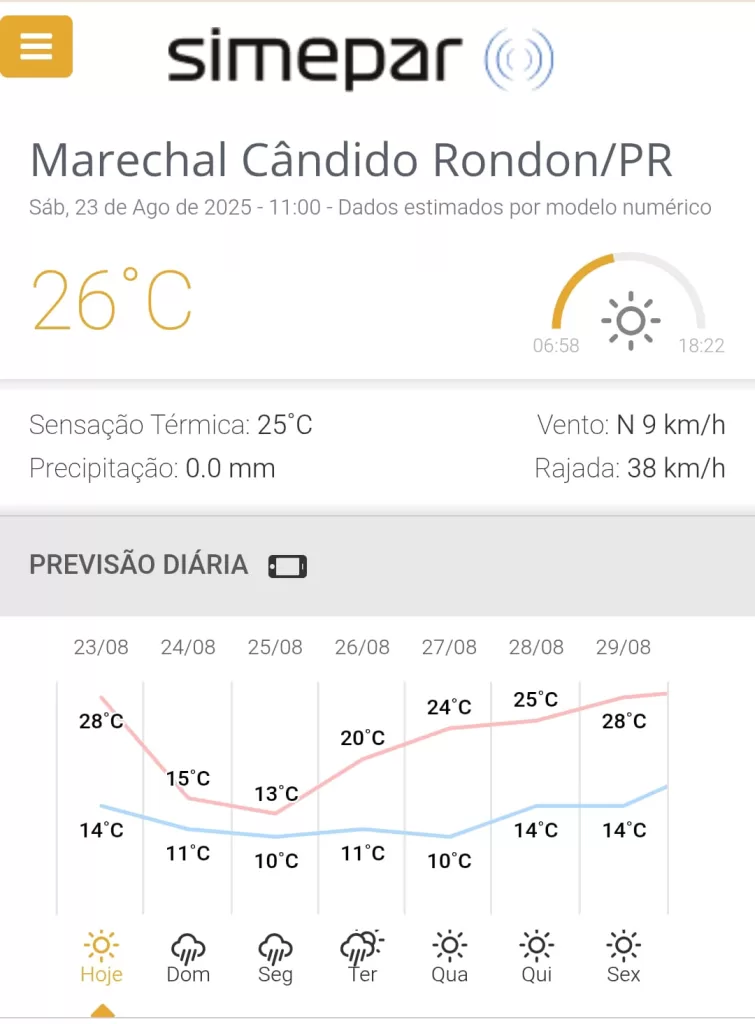The width and height of the screenshot is (755, 1024).
Task: Switch to the Dom forecast
Action: (188, 957)
